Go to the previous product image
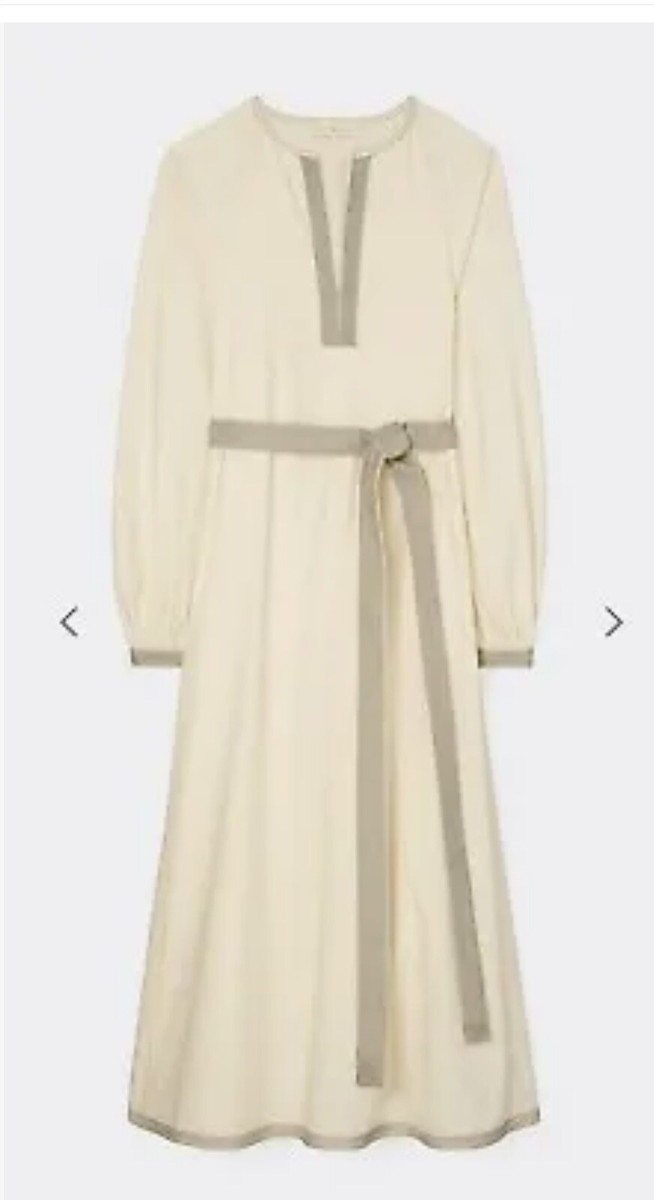The image size is (654, 1200). [x=69, y=622]
